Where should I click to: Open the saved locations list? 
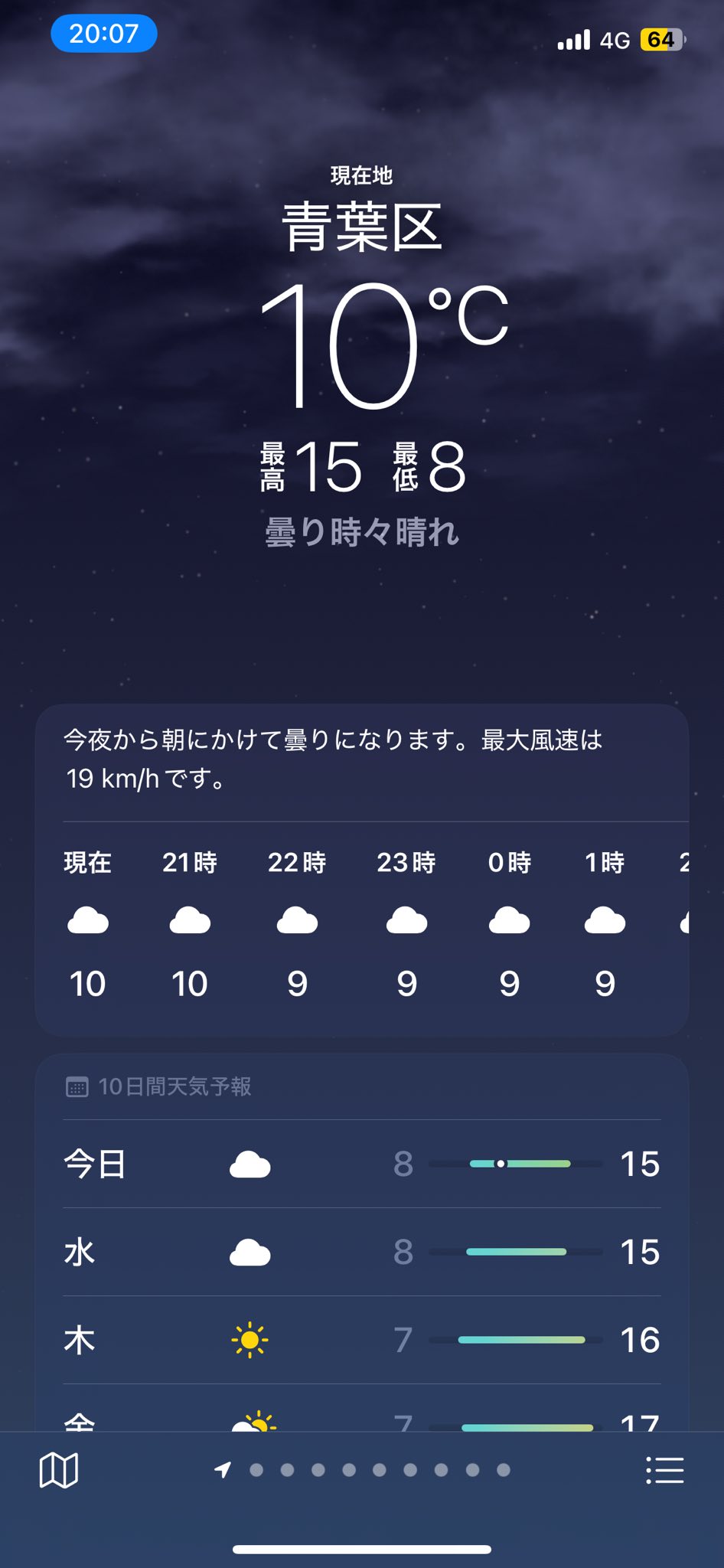pyautogui.click(x=664, y=1470)
